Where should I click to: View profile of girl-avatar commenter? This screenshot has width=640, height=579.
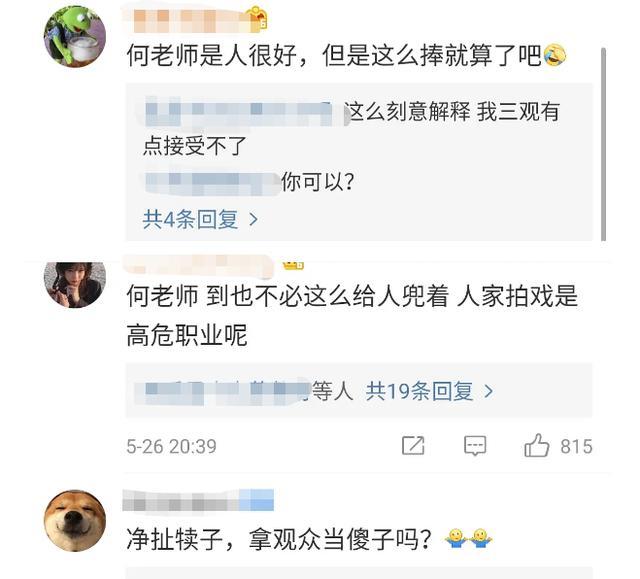tap(75, 285)
